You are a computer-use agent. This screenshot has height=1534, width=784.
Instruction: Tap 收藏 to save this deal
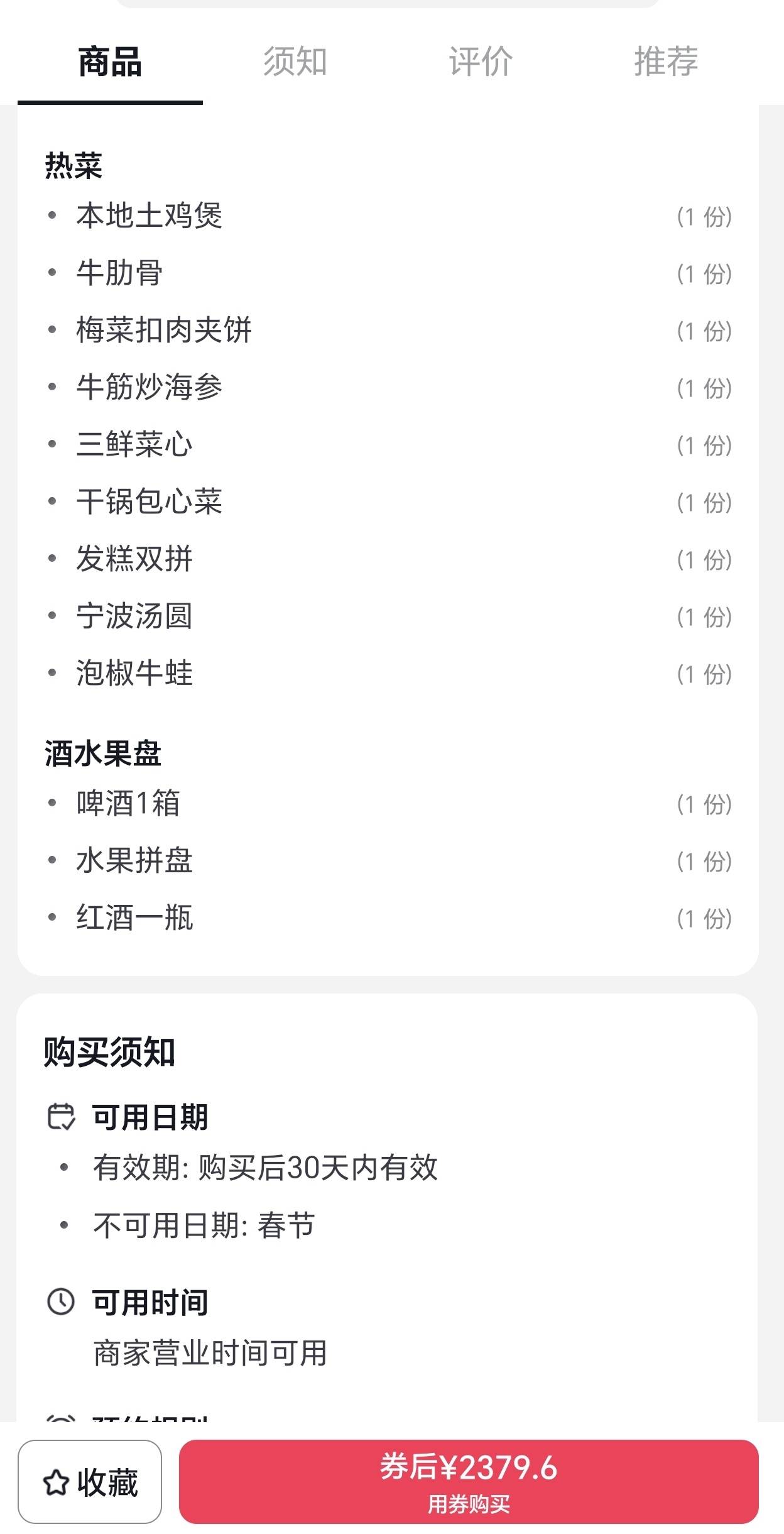(x=90, y=1482)
